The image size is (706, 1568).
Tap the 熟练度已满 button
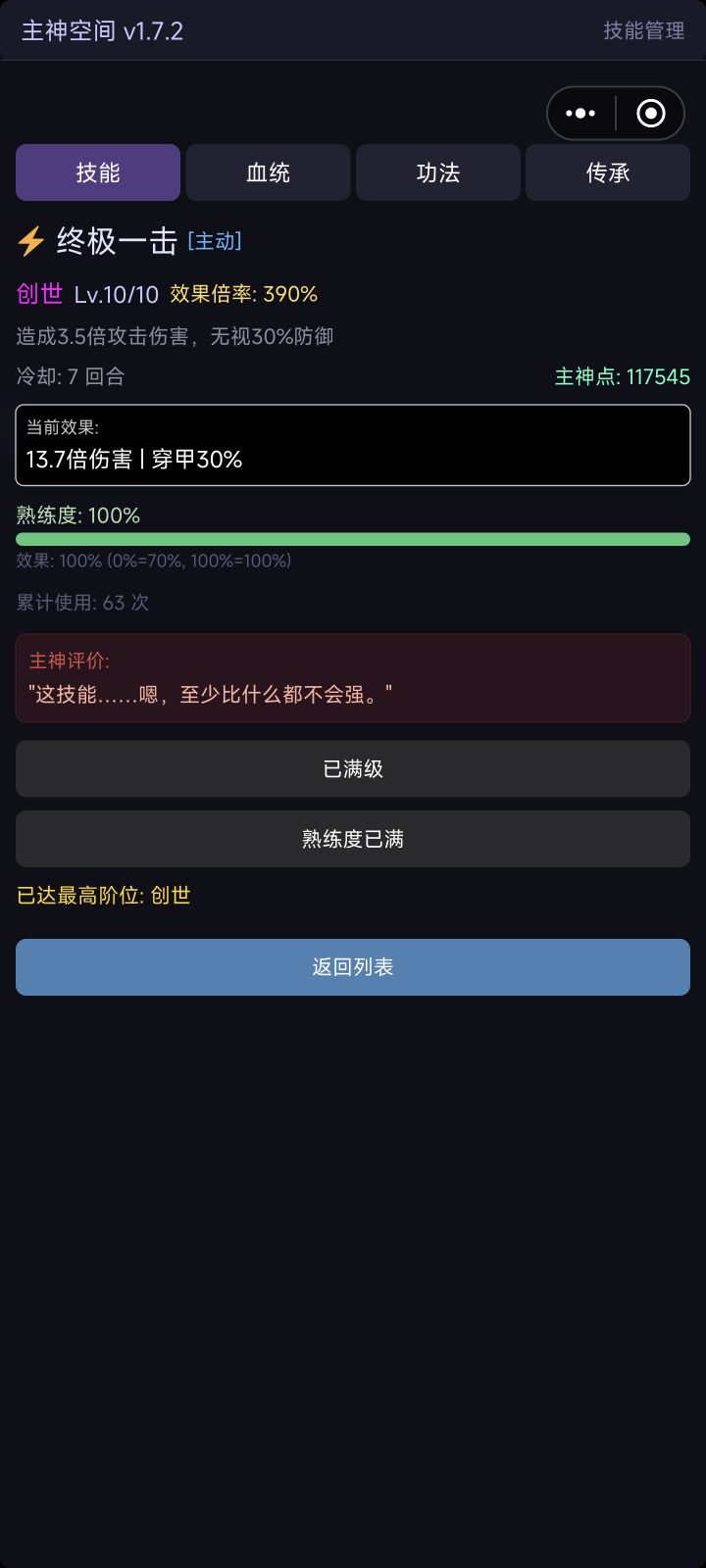point(352,838)
